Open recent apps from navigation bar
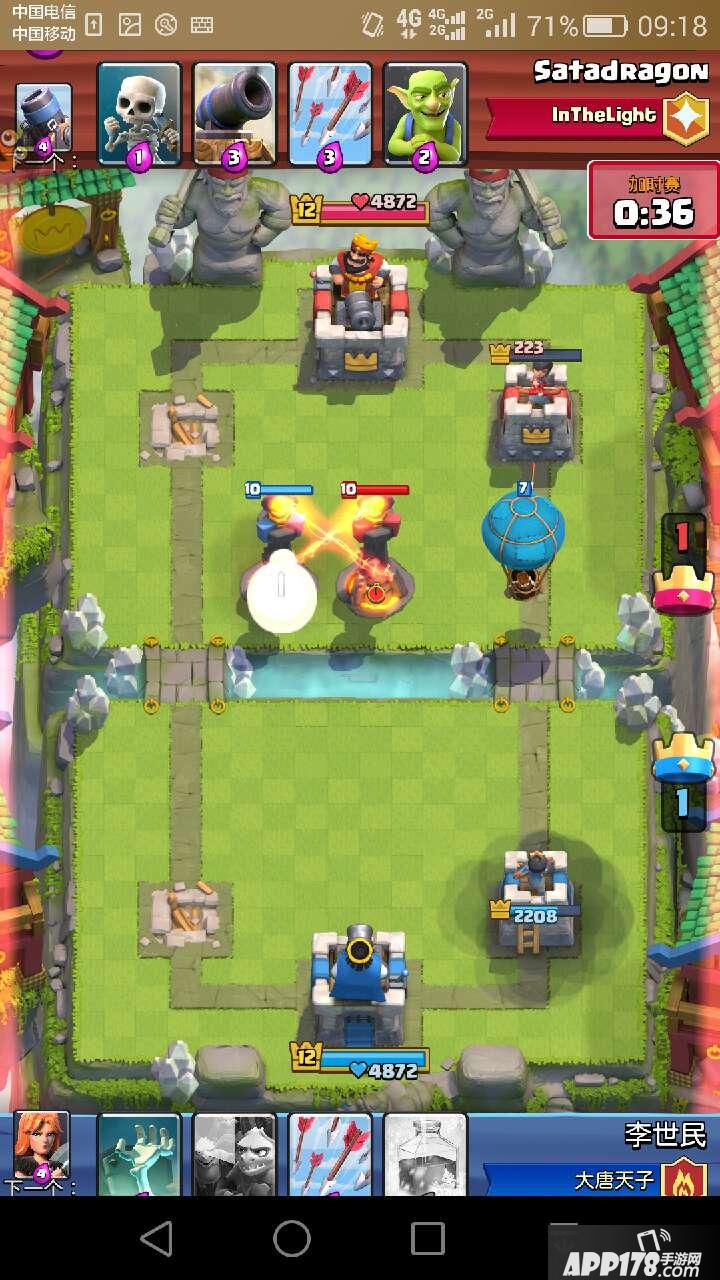Screen dimensions: 720x1280 (x=427, y=1239)
